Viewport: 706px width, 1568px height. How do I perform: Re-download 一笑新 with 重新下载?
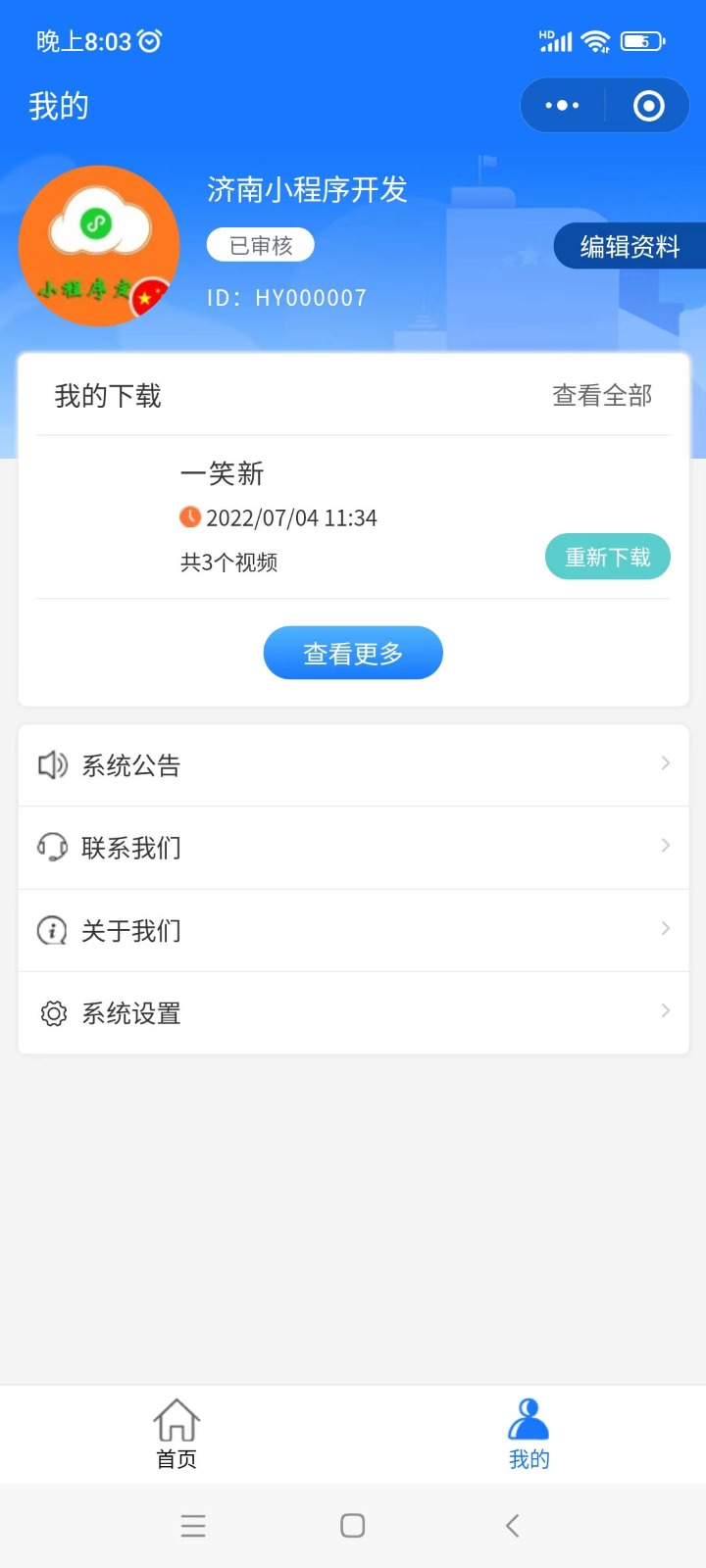pyautogui.click(x=608, y=557)
